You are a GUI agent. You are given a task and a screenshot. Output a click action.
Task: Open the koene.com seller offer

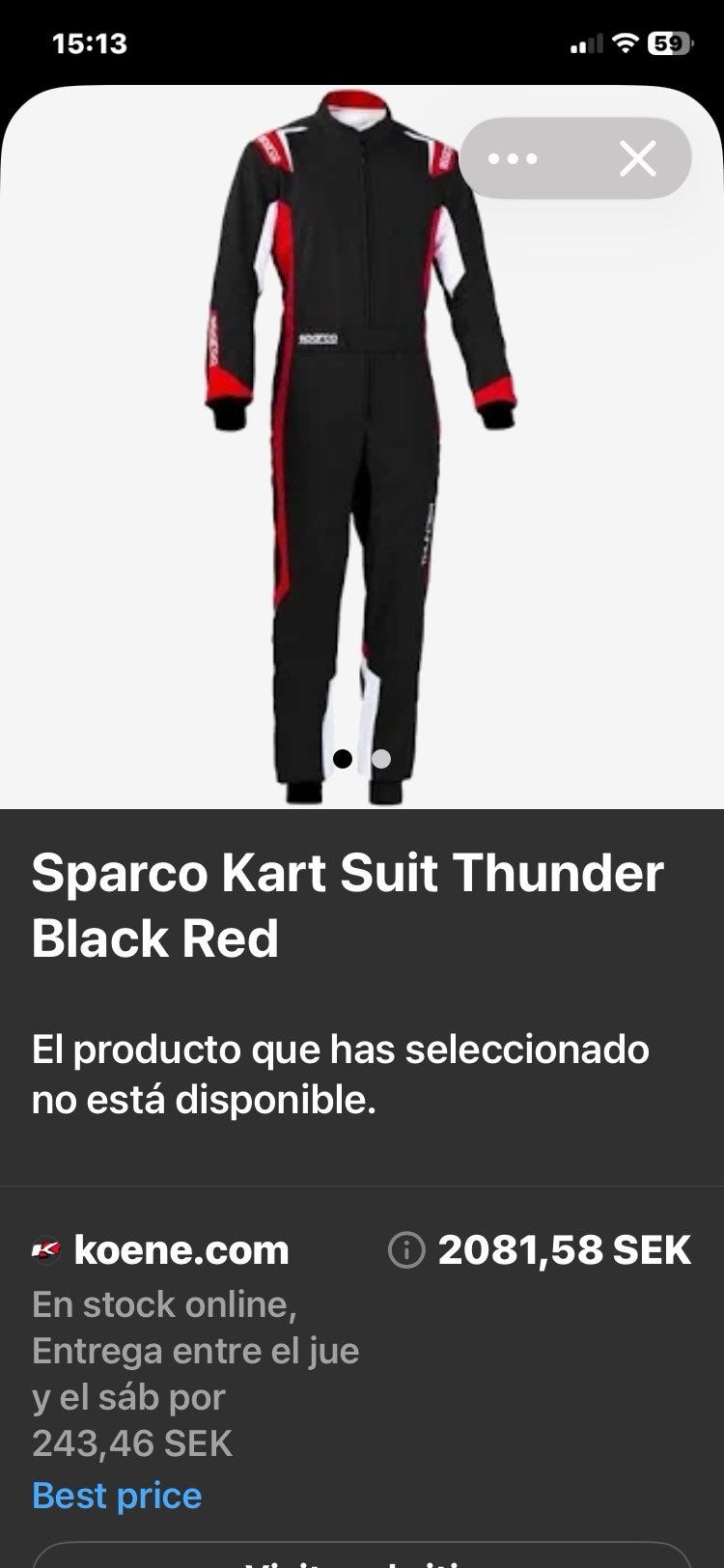181,1250
